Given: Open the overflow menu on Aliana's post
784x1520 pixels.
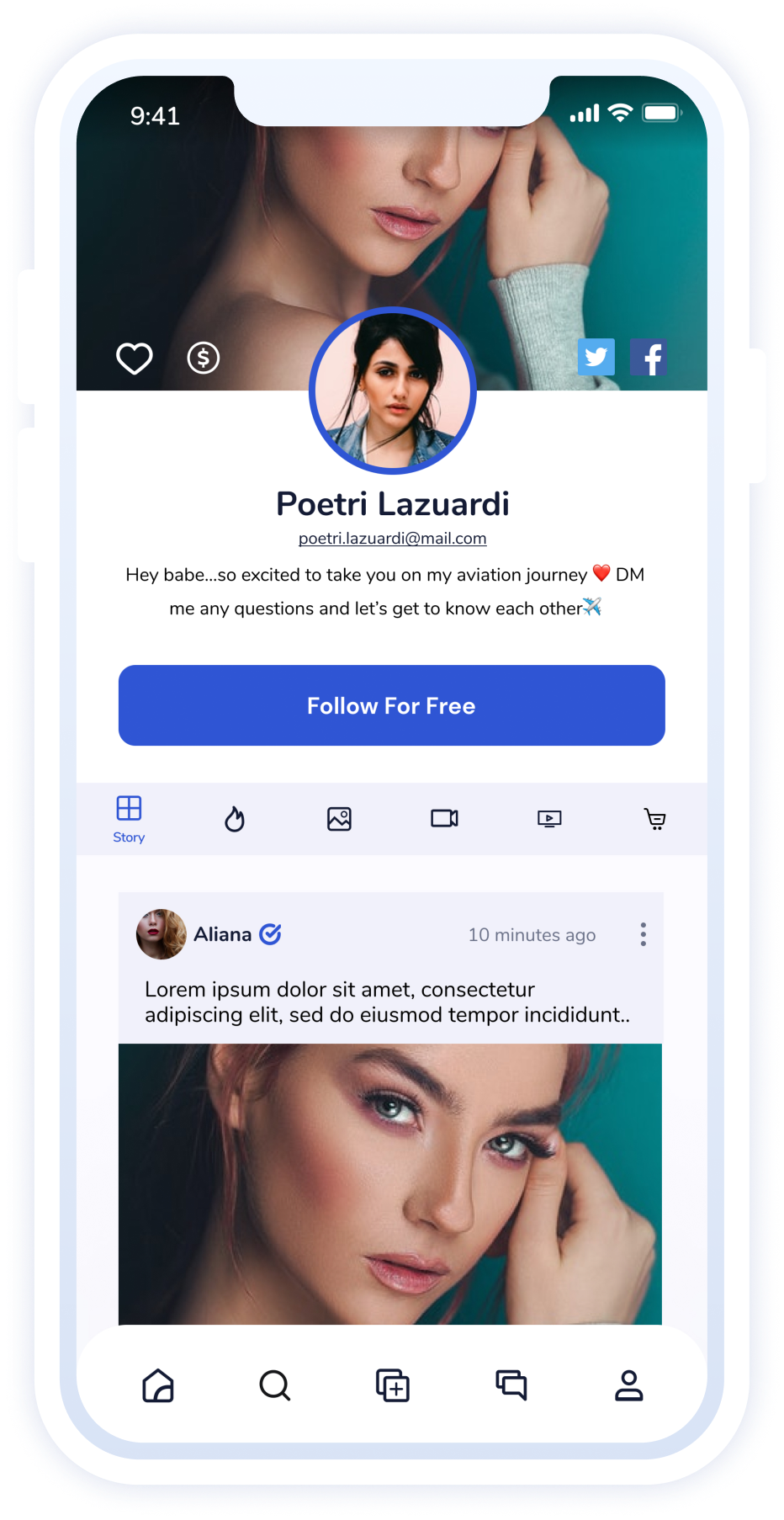Looking at the screenshot, I should 643,934.
